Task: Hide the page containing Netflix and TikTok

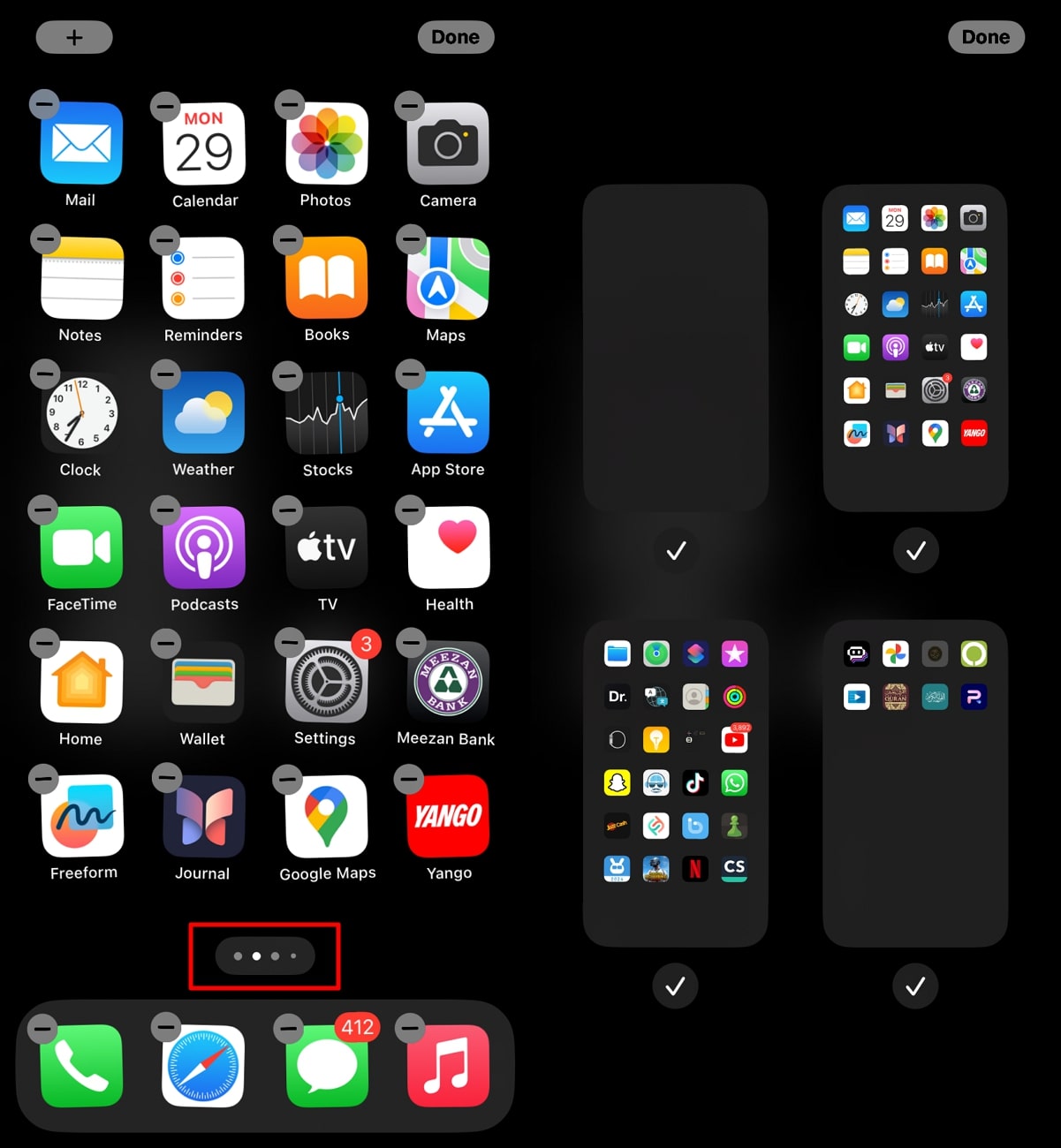Action: pyautogui.click(x=675, y=986)
